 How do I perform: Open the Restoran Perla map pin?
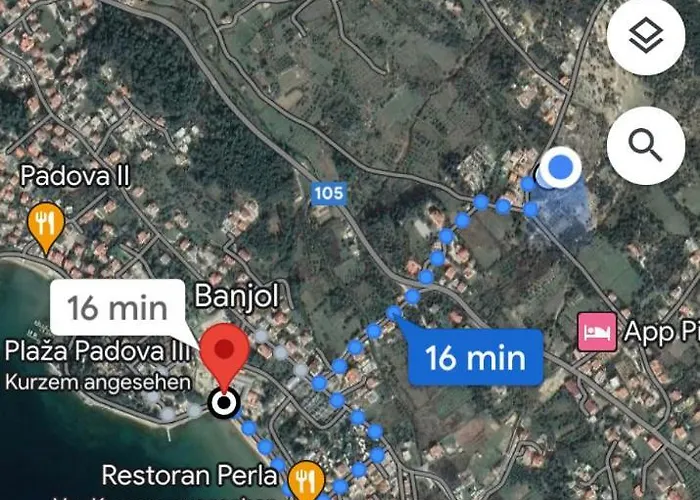pyautogui.click(x=303, y=480)
